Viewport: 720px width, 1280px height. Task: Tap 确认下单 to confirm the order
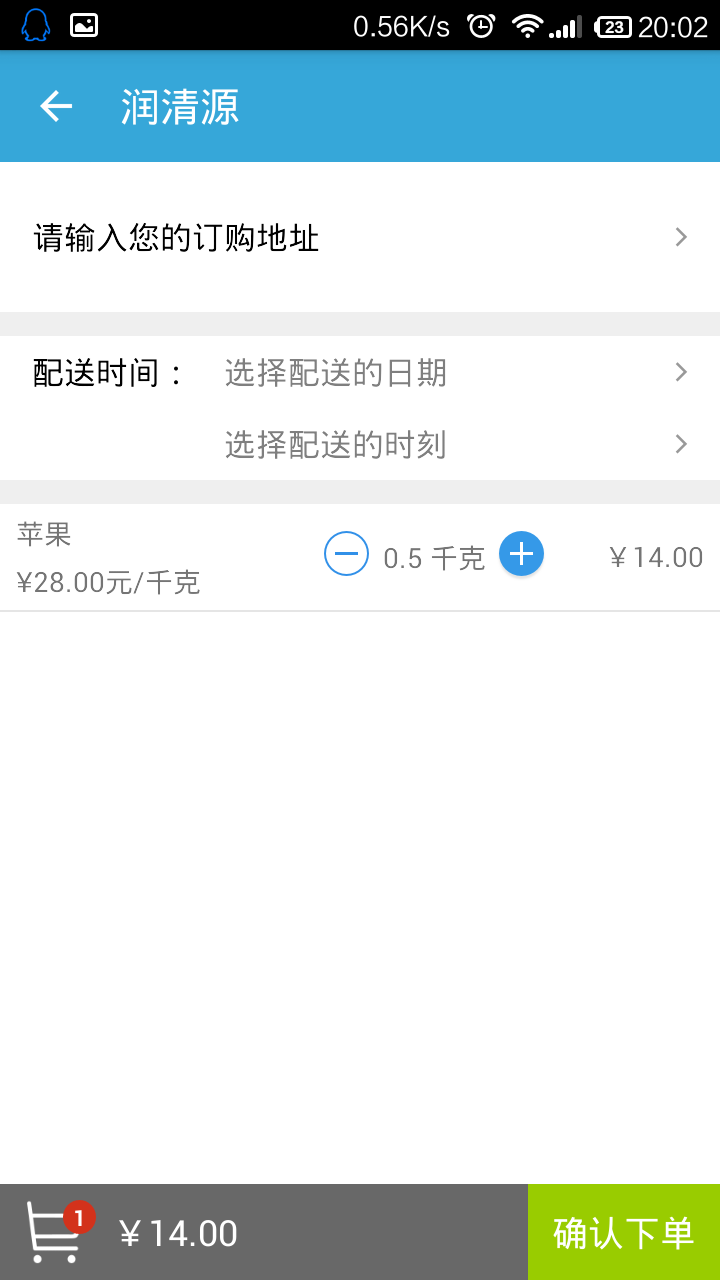(x=621, y=1232)
